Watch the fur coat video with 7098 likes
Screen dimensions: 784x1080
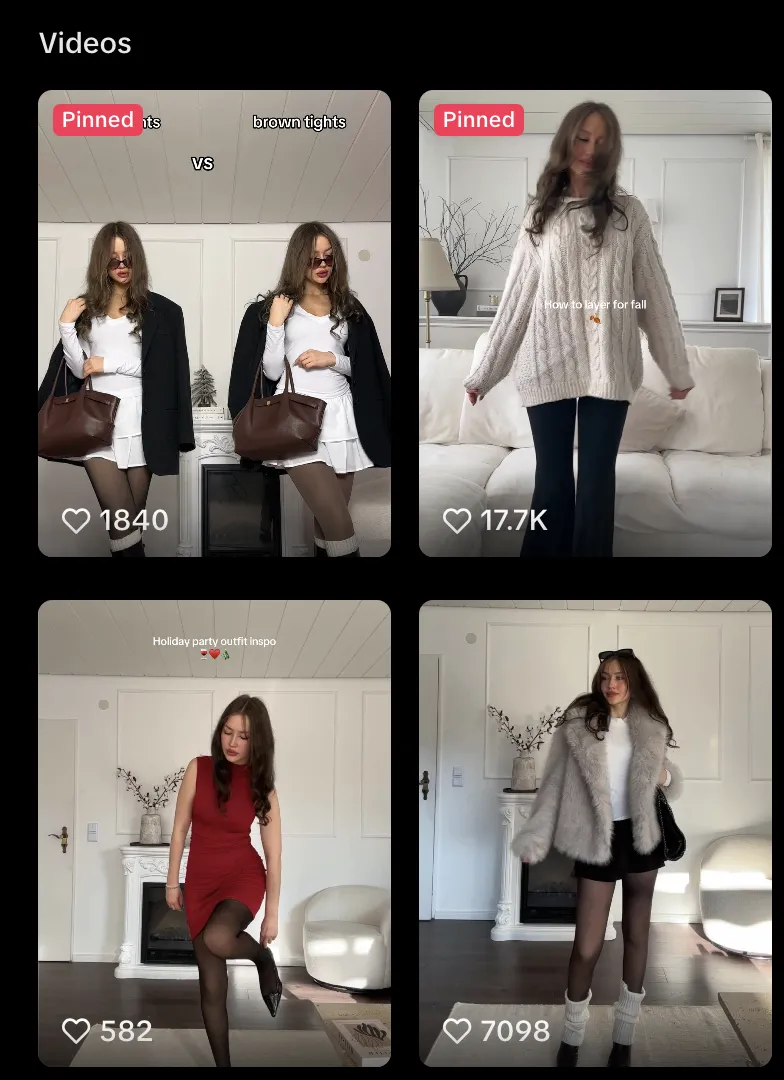click(595, 832)
